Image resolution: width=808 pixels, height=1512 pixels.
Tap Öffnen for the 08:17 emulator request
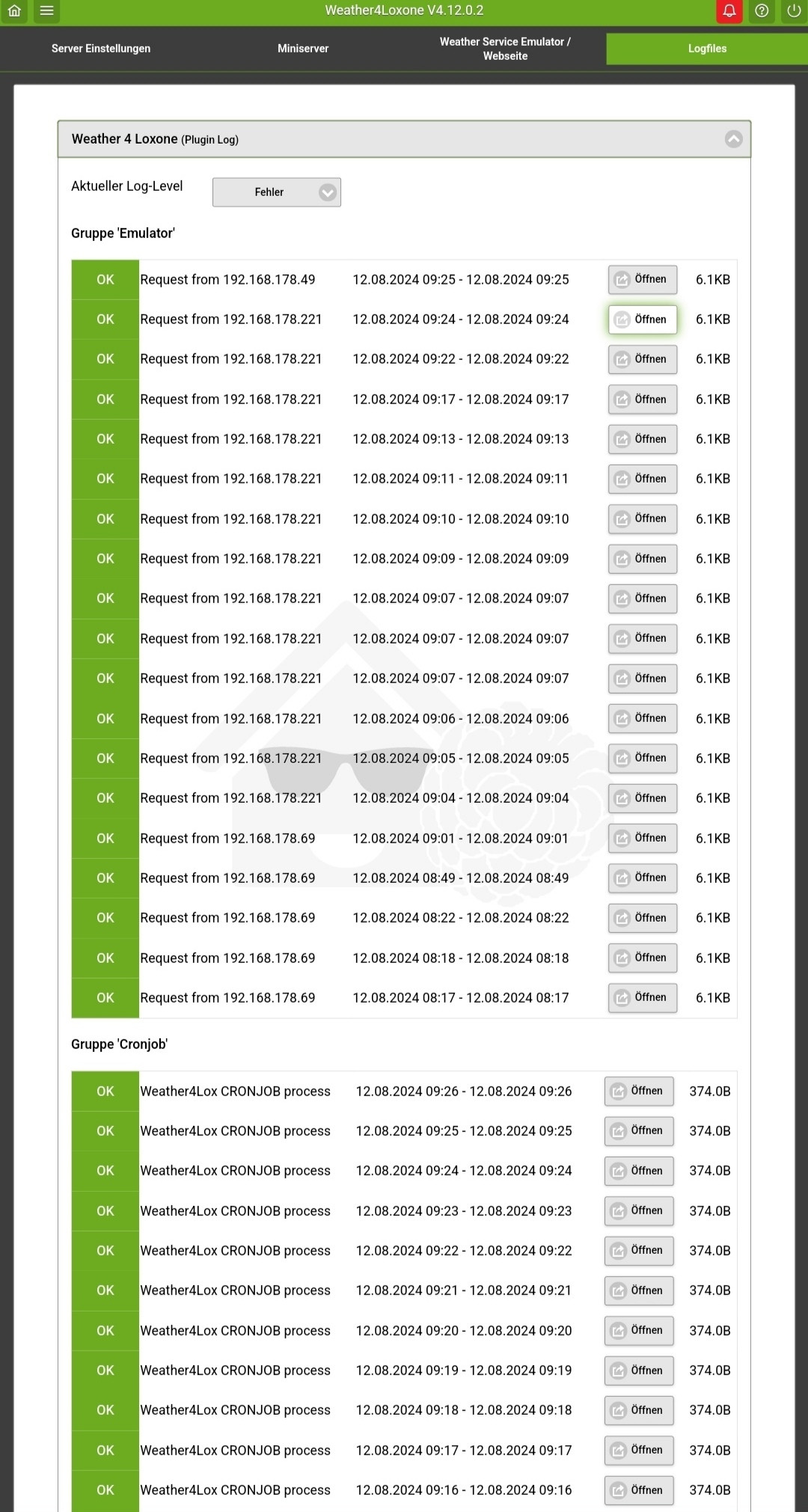(642, 998)
